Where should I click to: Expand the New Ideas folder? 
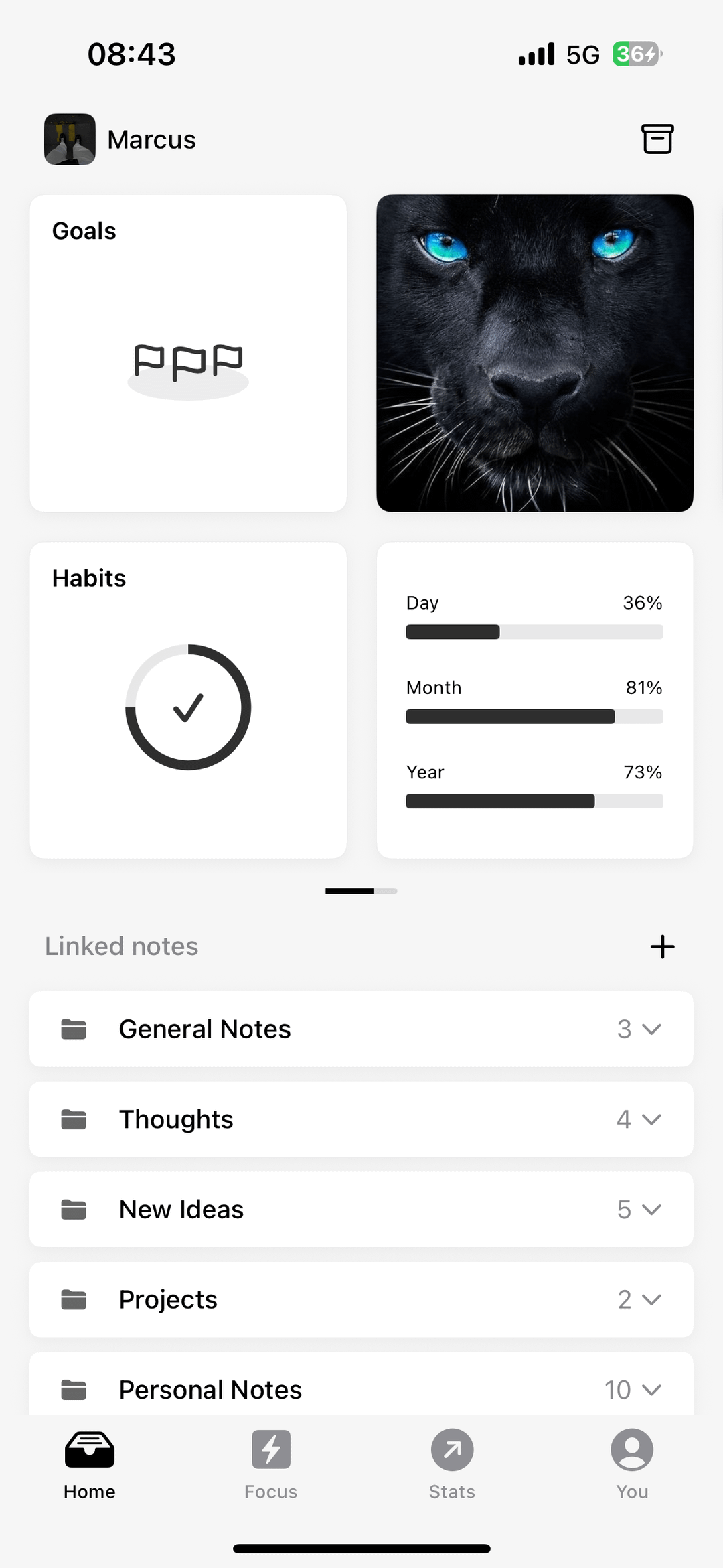[x=361, y=1210]
